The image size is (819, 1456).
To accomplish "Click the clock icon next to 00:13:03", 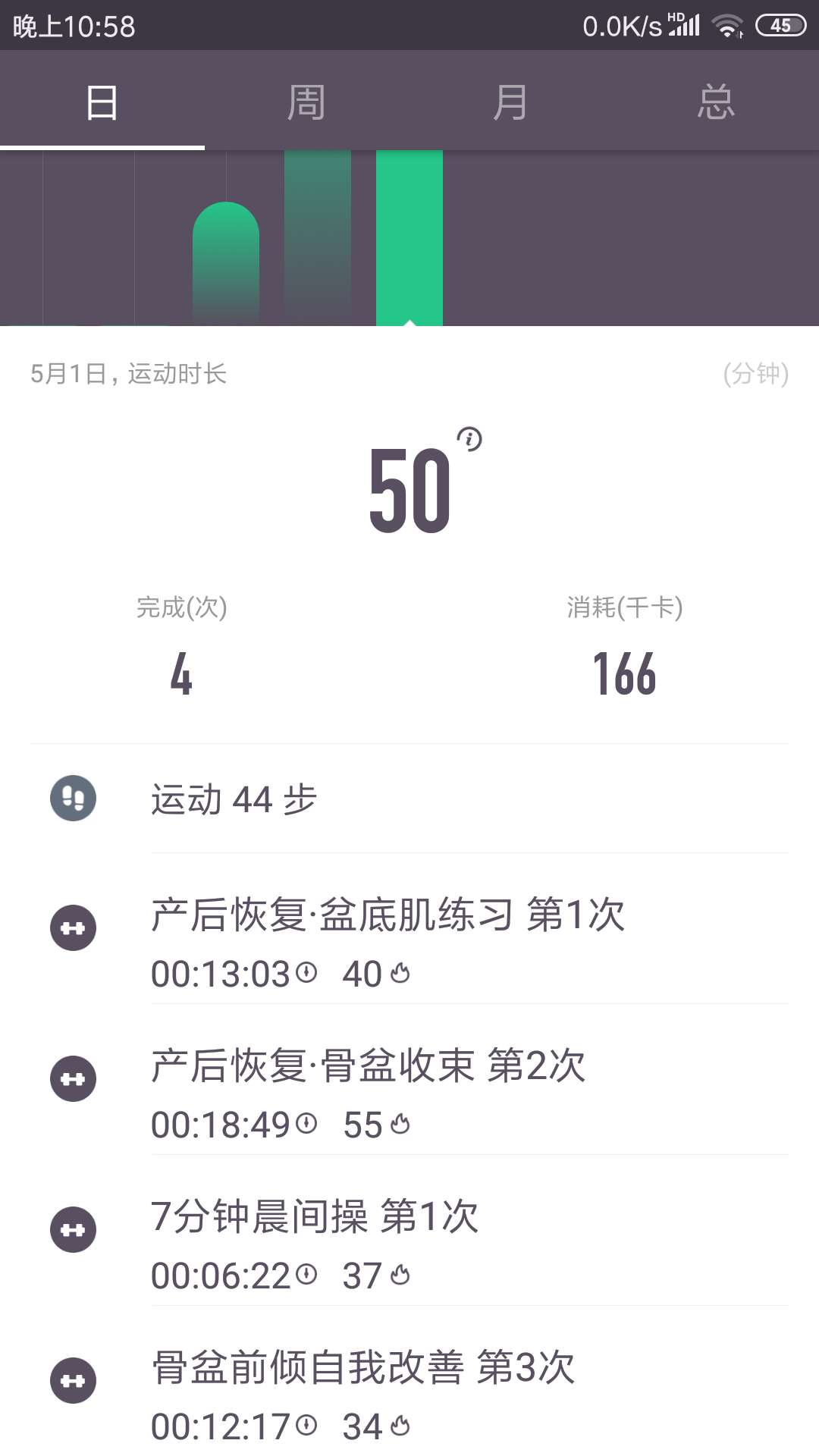I will click(306, 972).
